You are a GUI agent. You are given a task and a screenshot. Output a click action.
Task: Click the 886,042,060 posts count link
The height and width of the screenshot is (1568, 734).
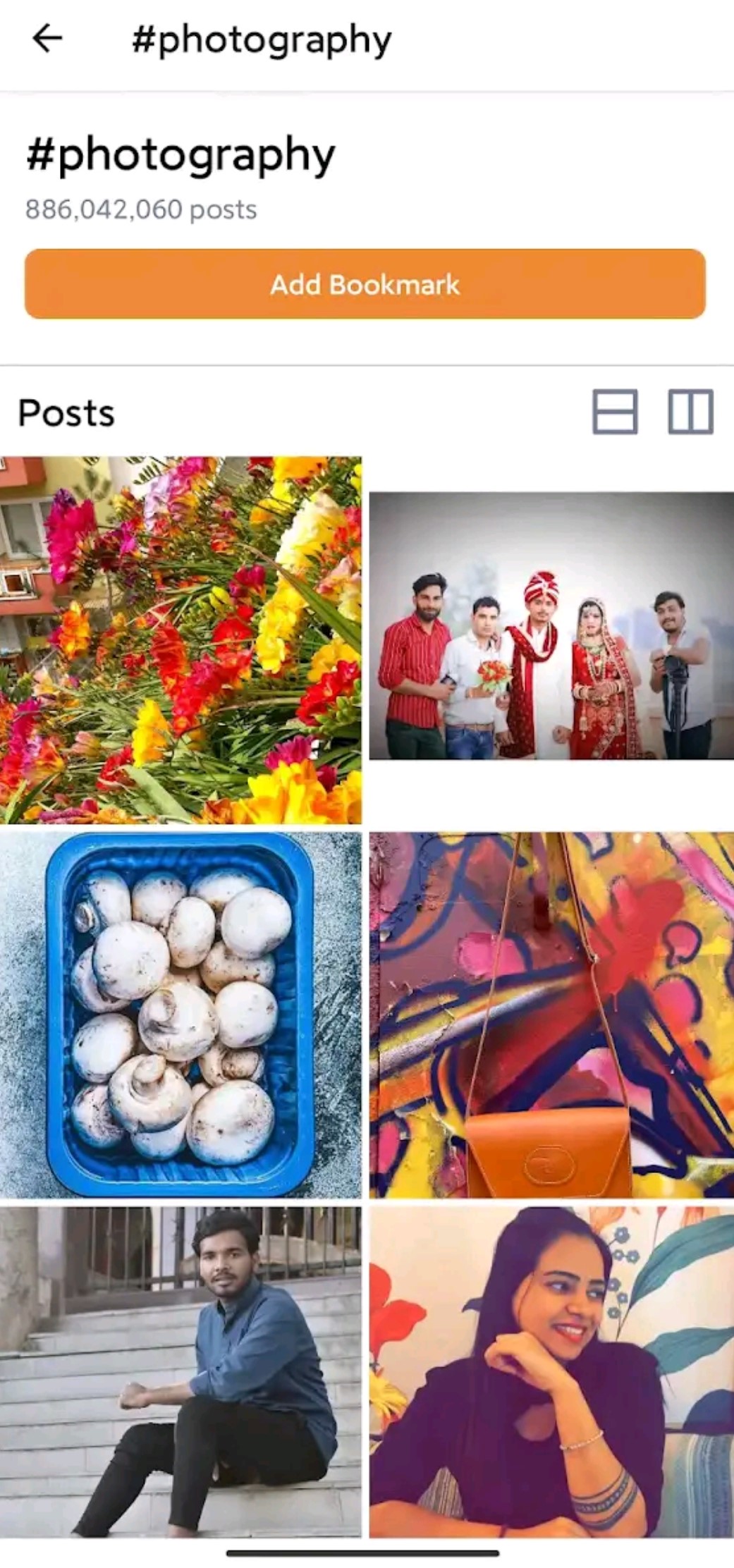(x=140, y=209)
